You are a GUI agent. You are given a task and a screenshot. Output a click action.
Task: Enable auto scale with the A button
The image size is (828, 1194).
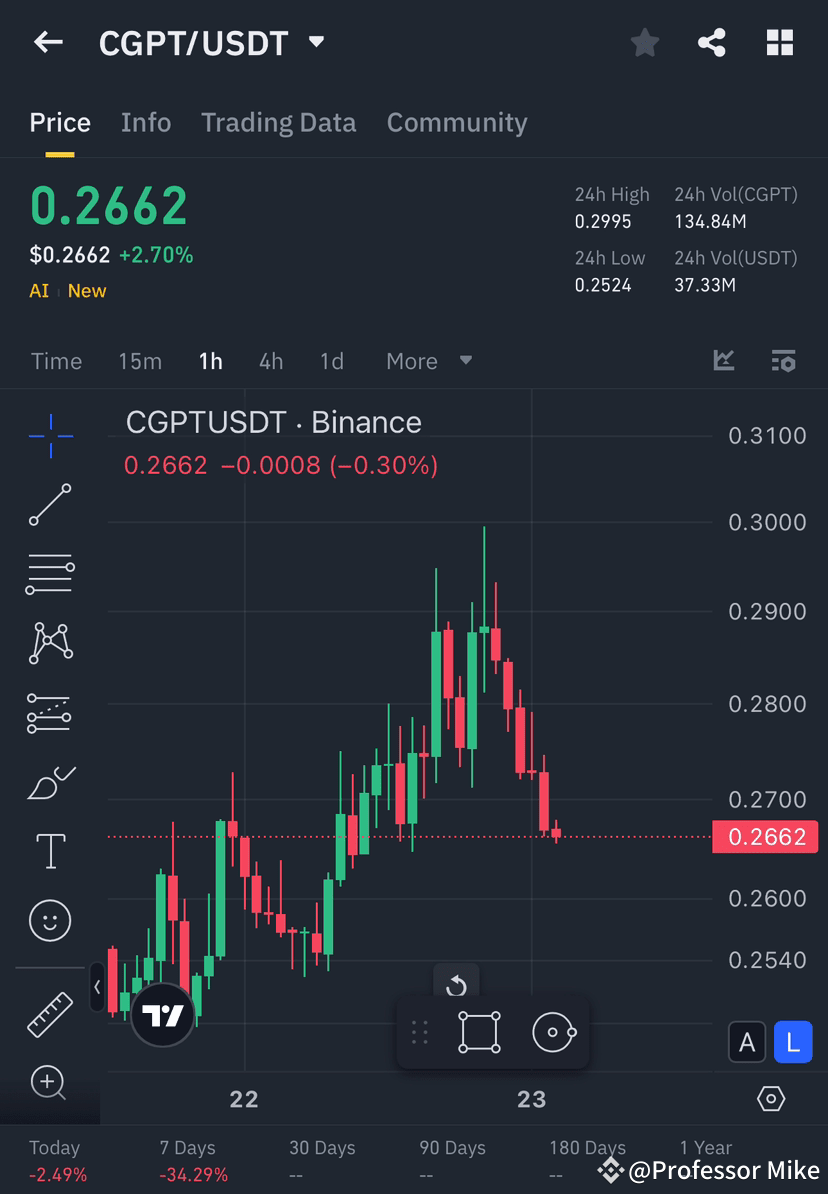point(747,1042)
